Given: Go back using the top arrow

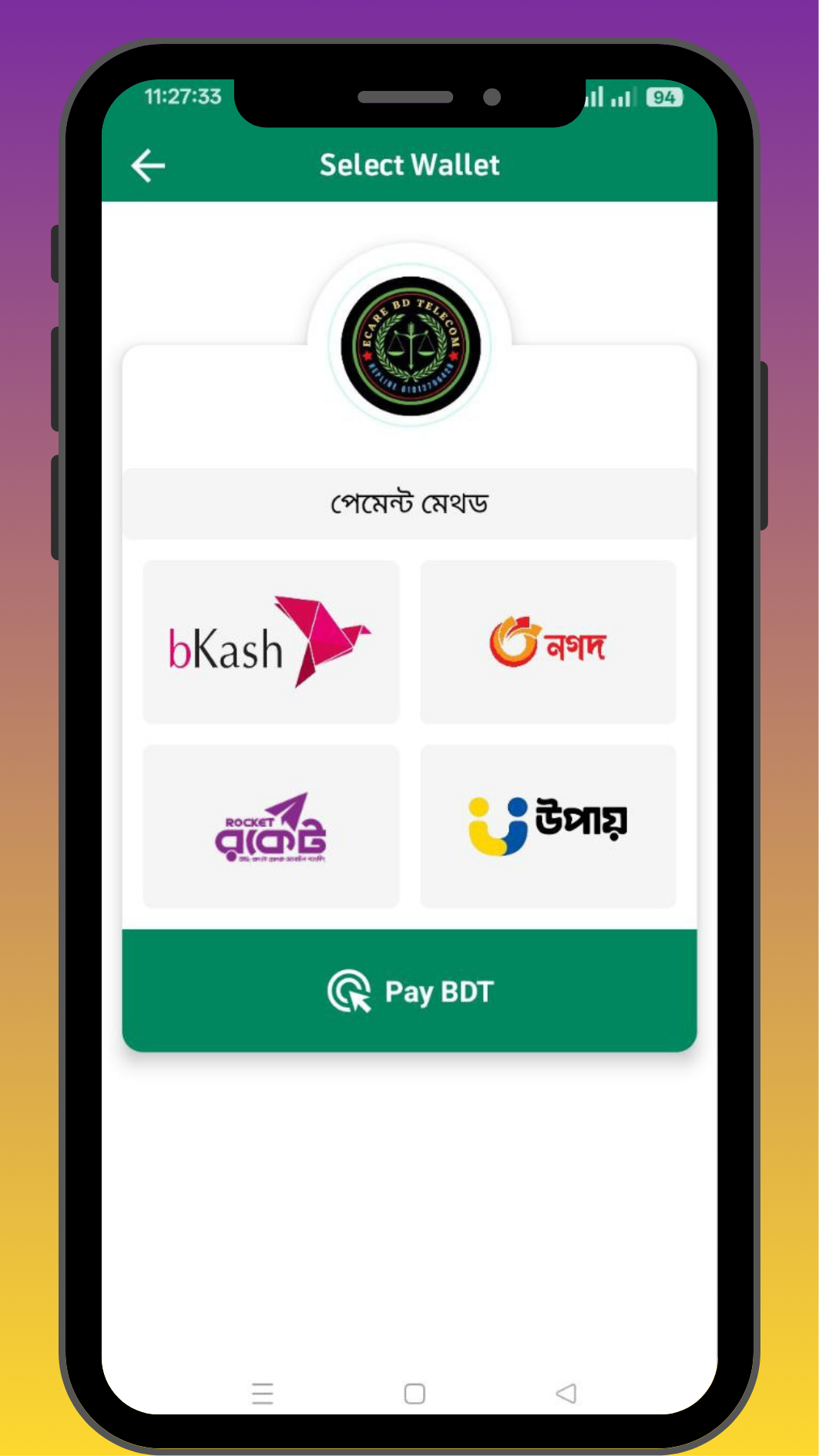Looking at the screenshot, I should click(x=148, y=166).
